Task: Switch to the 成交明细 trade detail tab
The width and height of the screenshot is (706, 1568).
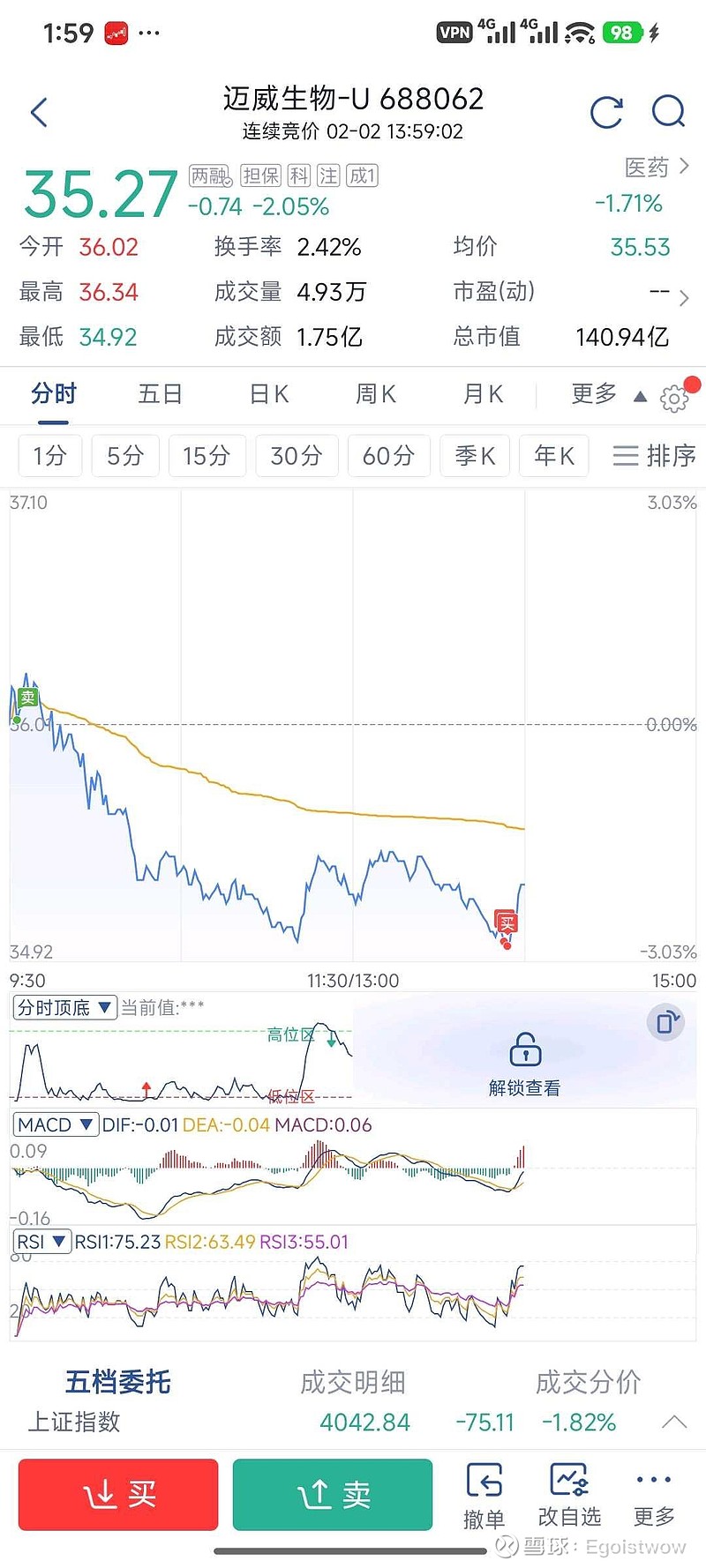Action: pos(353,1382)
